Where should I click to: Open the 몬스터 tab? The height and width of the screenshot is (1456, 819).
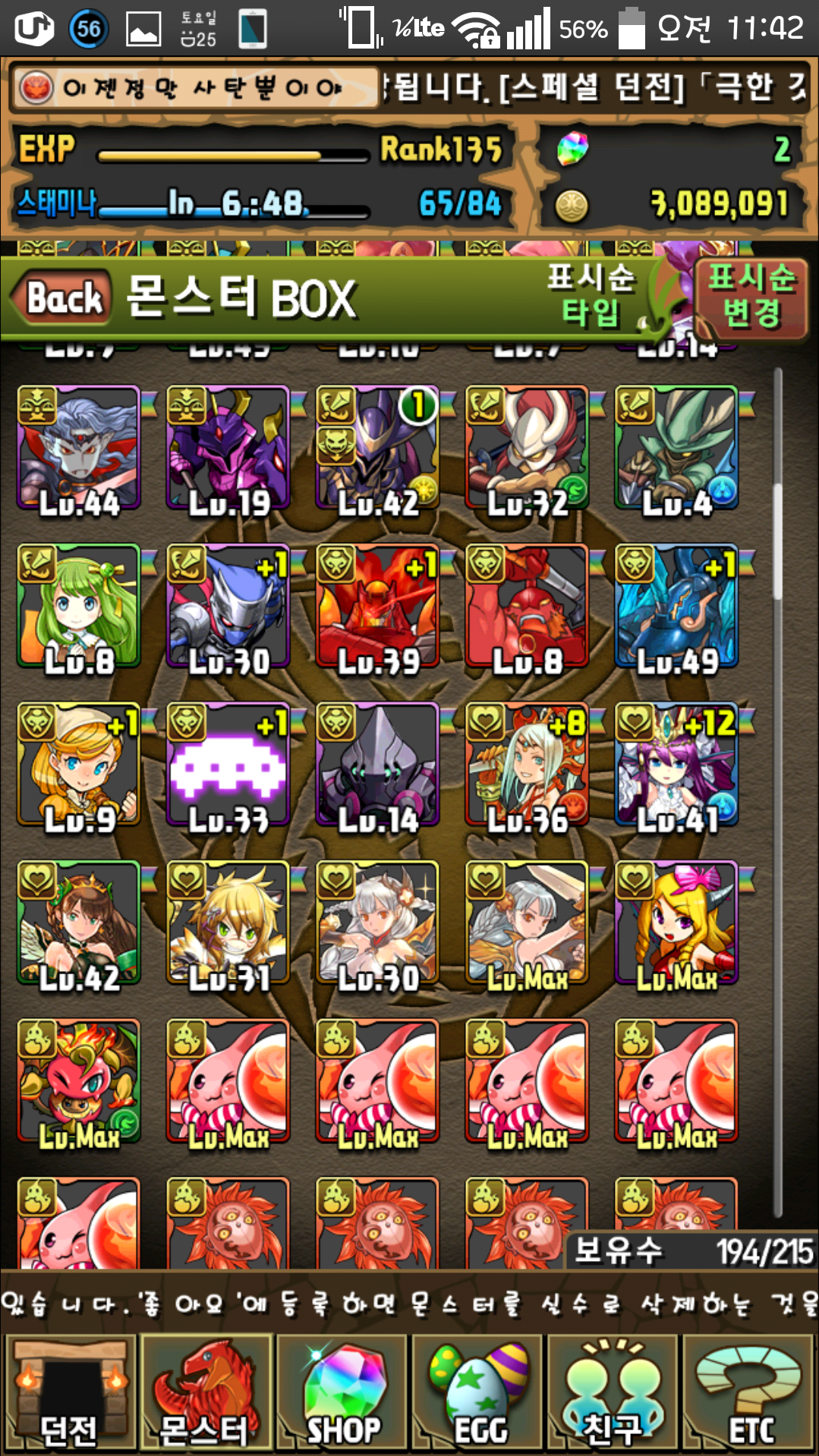pos(205,1394)
